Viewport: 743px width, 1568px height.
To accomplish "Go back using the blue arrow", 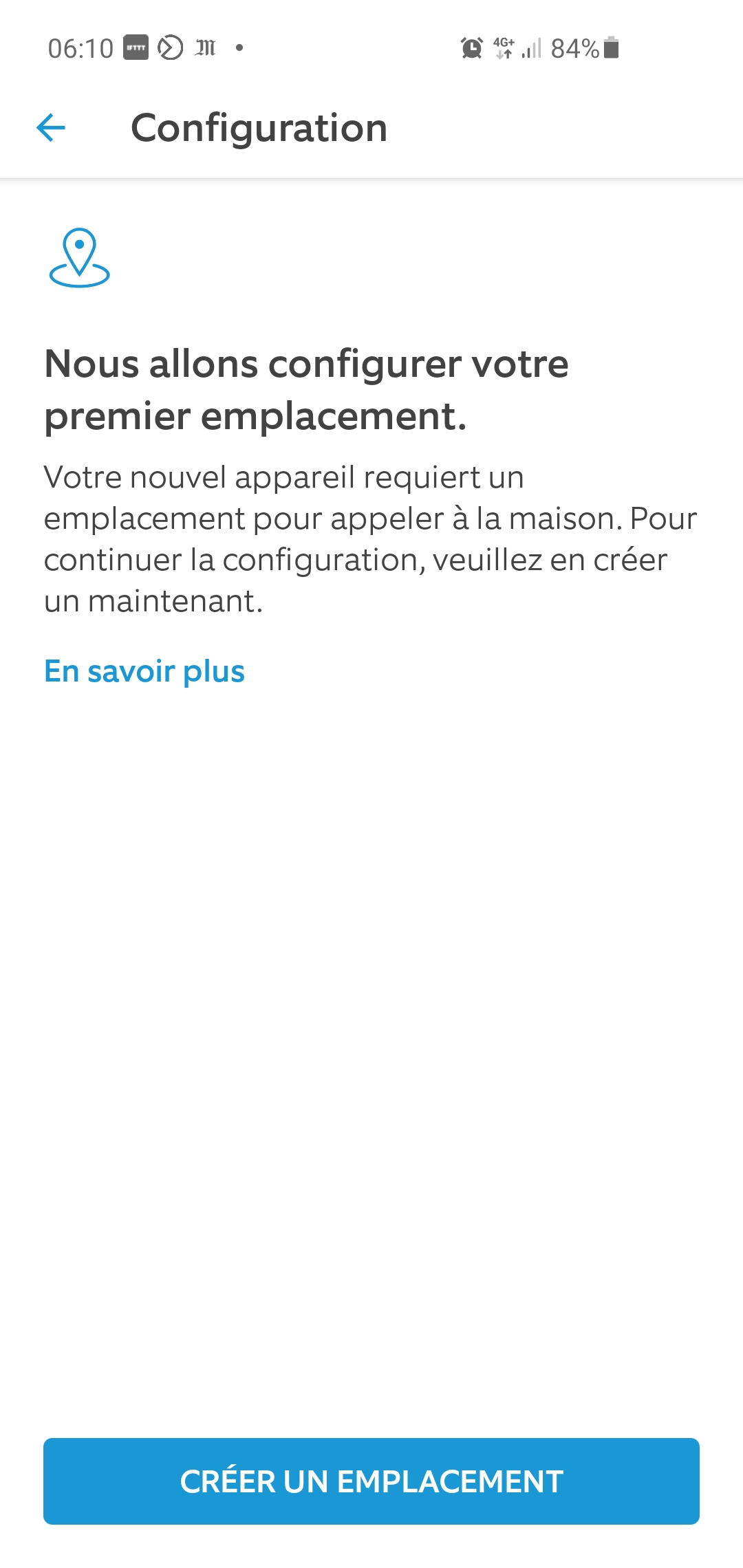I will (x=51, y=128).
